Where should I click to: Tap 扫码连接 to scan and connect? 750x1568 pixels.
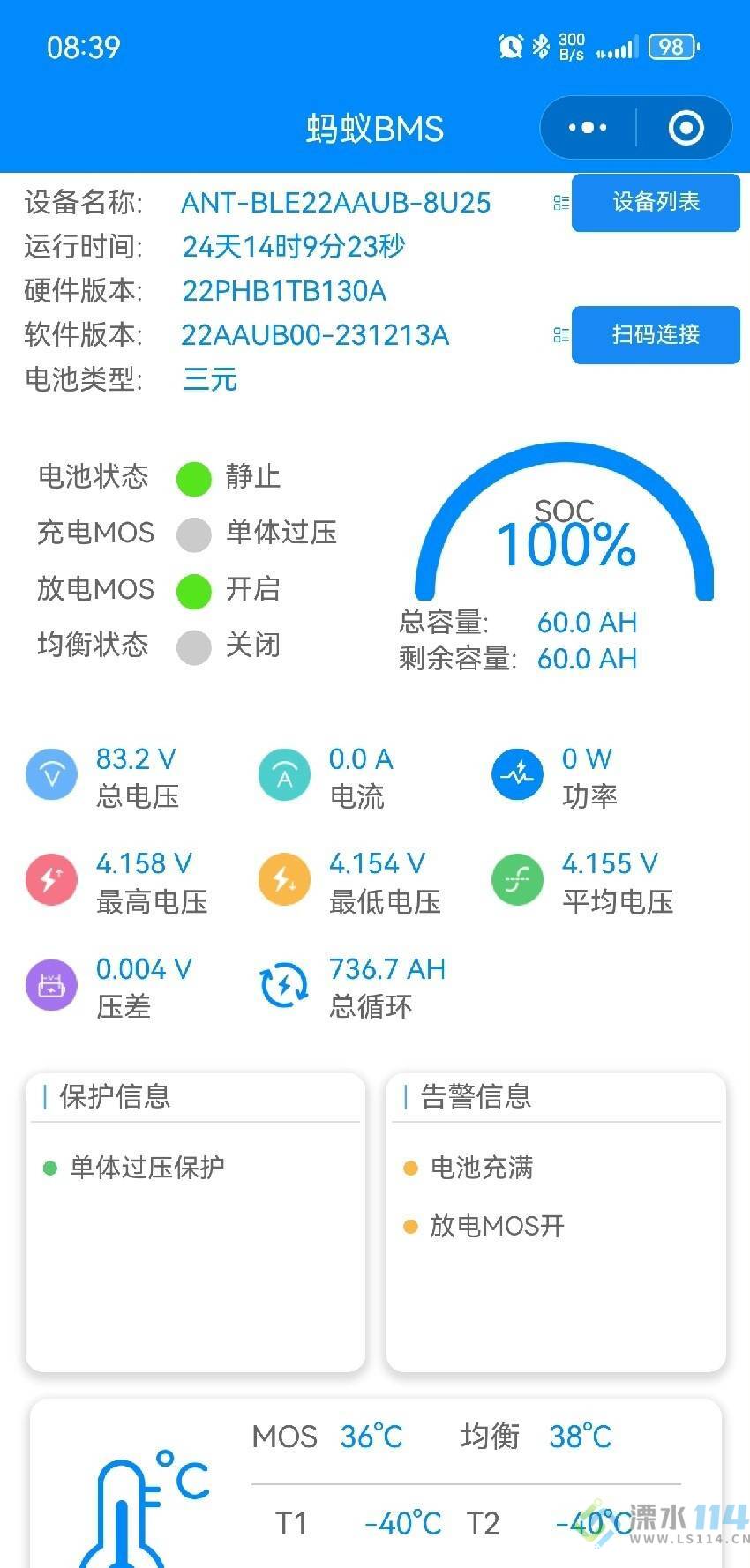[655, 334]
